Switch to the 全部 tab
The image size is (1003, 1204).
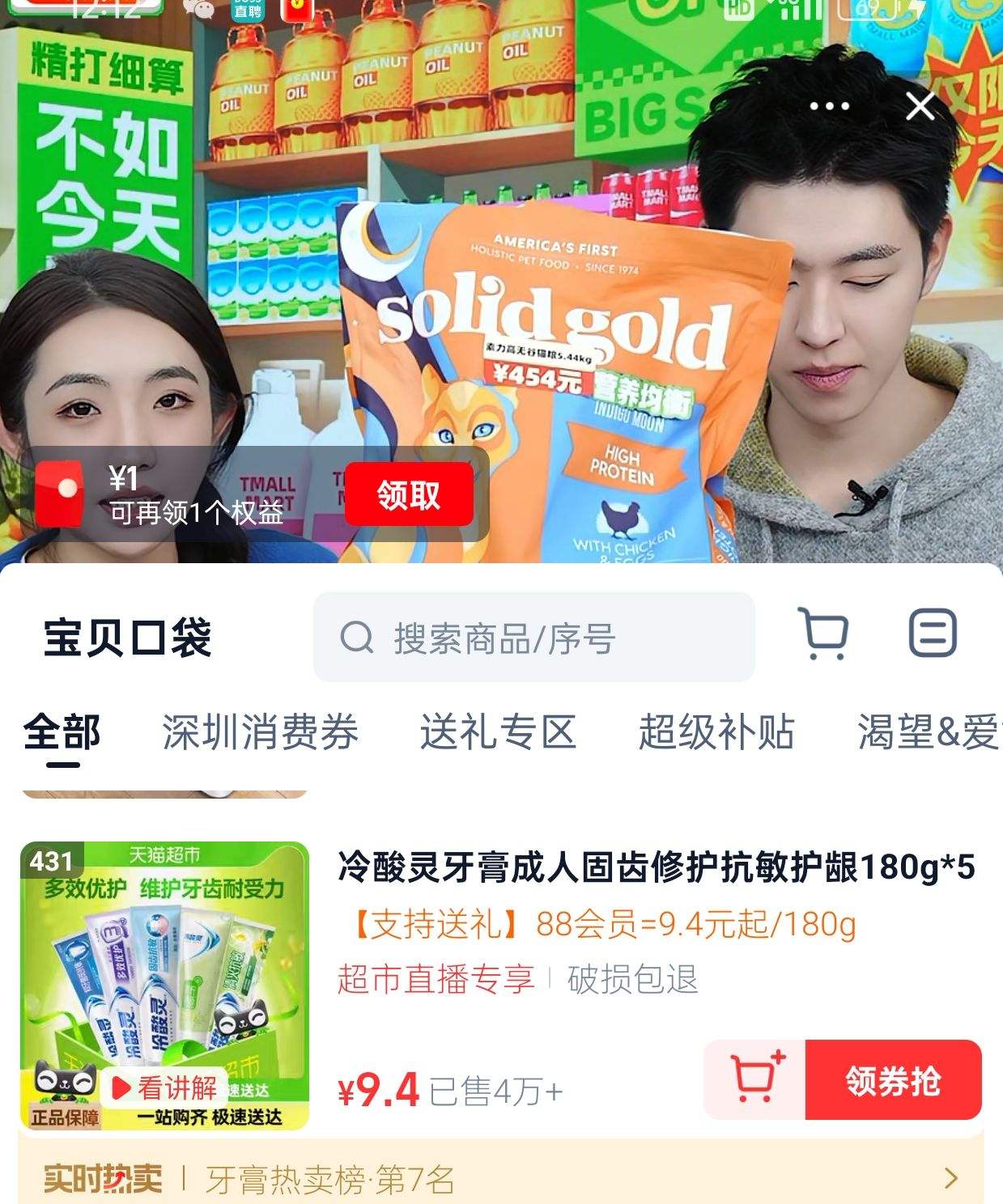pos(62,731)
